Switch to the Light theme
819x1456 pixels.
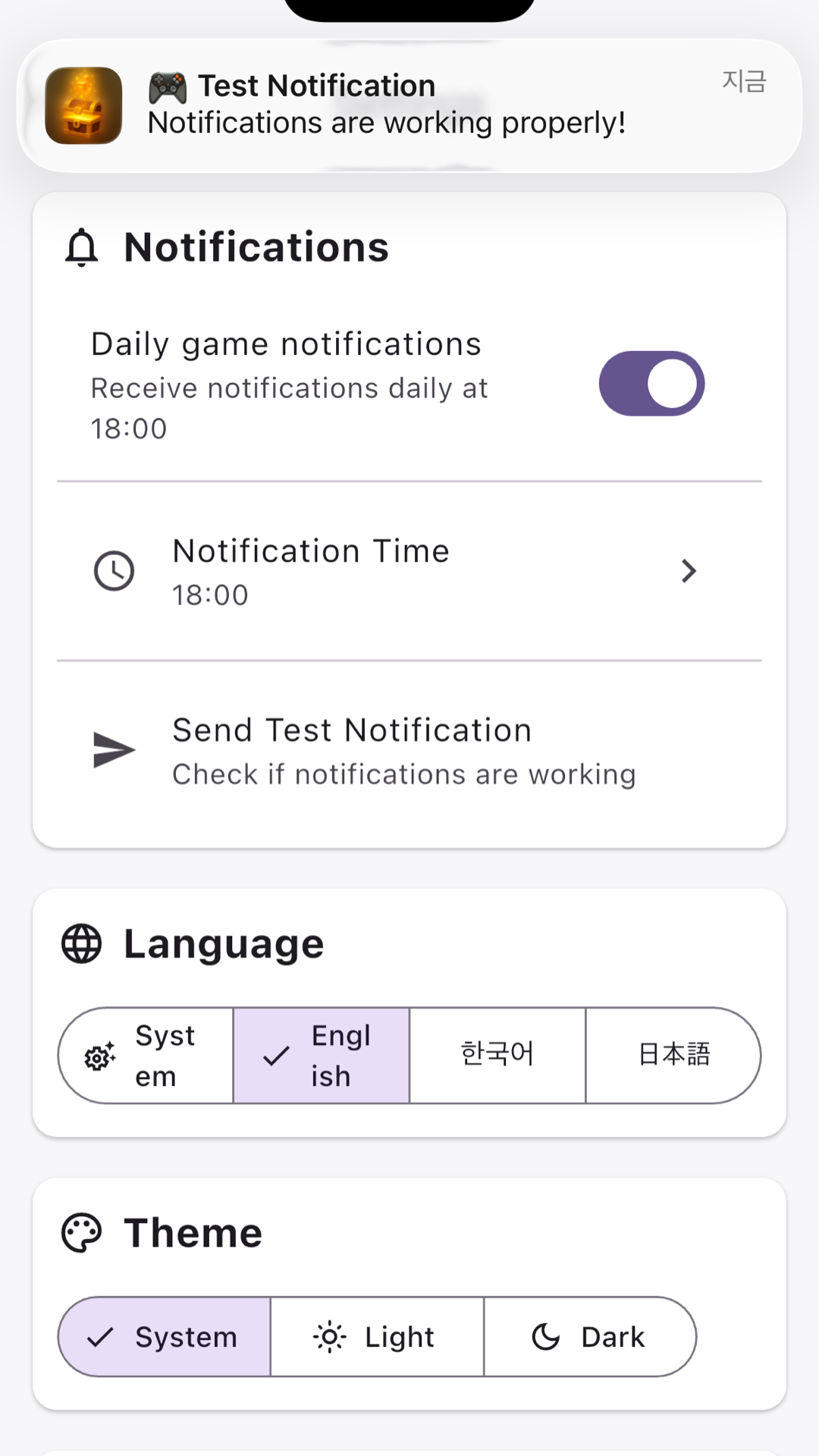[x=377, y=1337]
